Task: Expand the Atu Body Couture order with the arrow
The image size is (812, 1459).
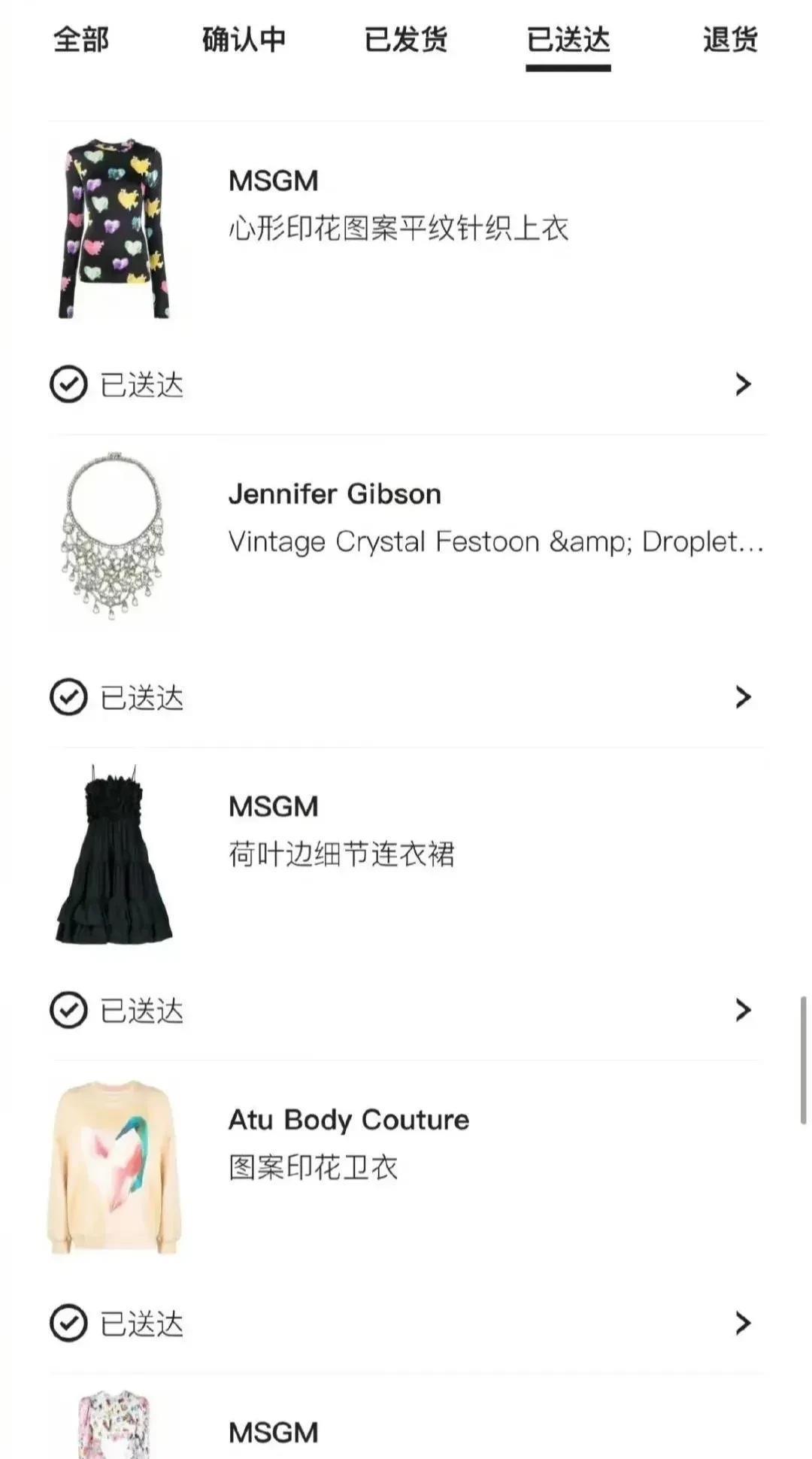Action: [x=741, y=1324]
